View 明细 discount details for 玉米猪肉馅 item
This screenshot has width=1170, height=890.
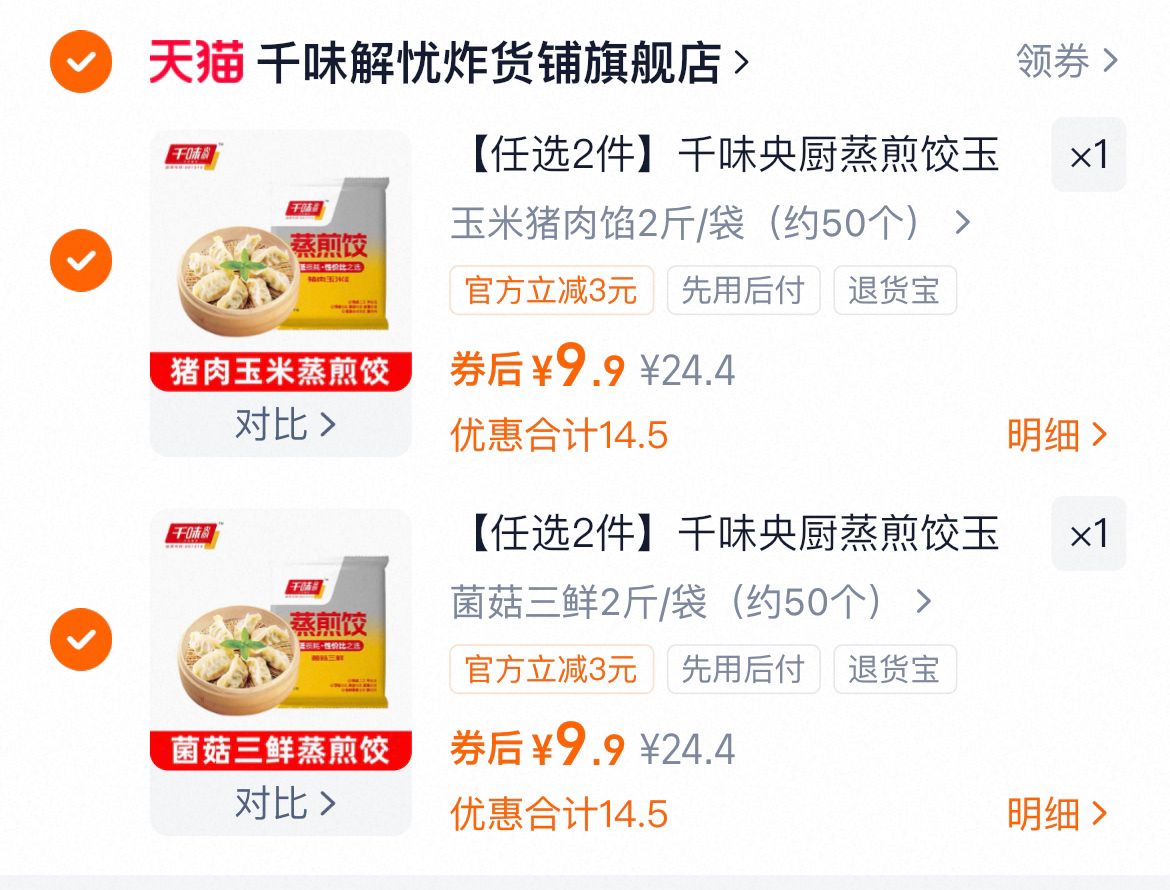tap(1057, 435)
